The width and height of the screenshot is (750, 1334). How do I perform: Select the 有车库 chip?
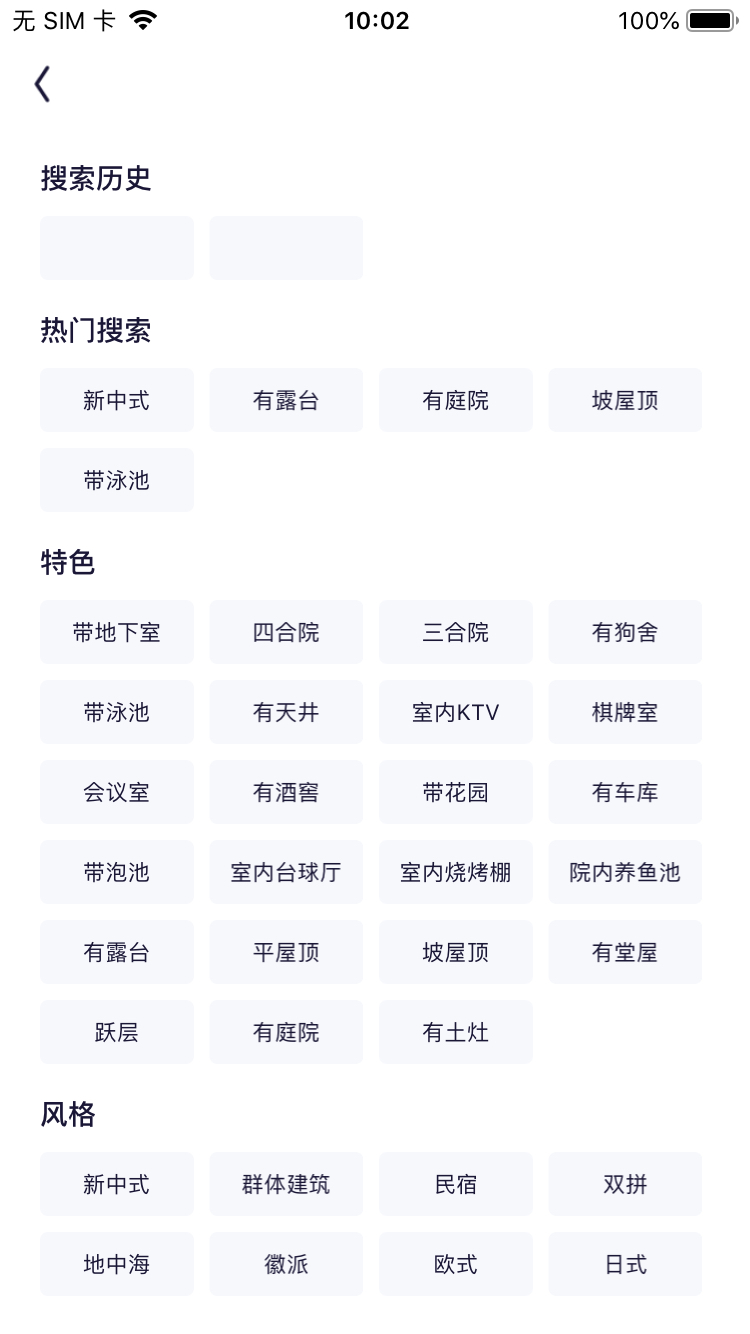coord(625,792)
